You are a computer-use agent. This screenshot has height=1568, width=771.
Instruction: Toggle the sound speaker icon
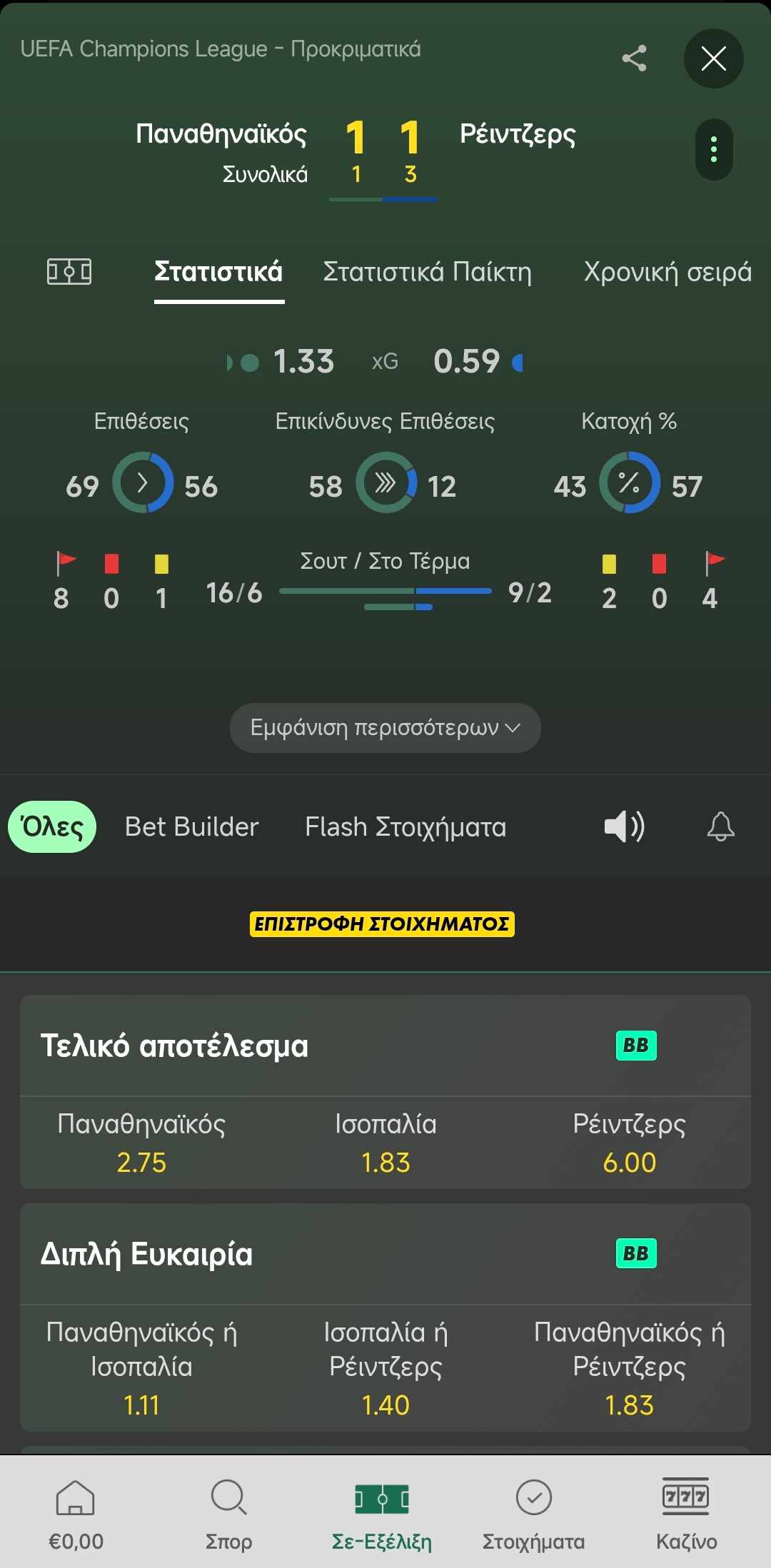pyautogui.click(x=625, y=826)
